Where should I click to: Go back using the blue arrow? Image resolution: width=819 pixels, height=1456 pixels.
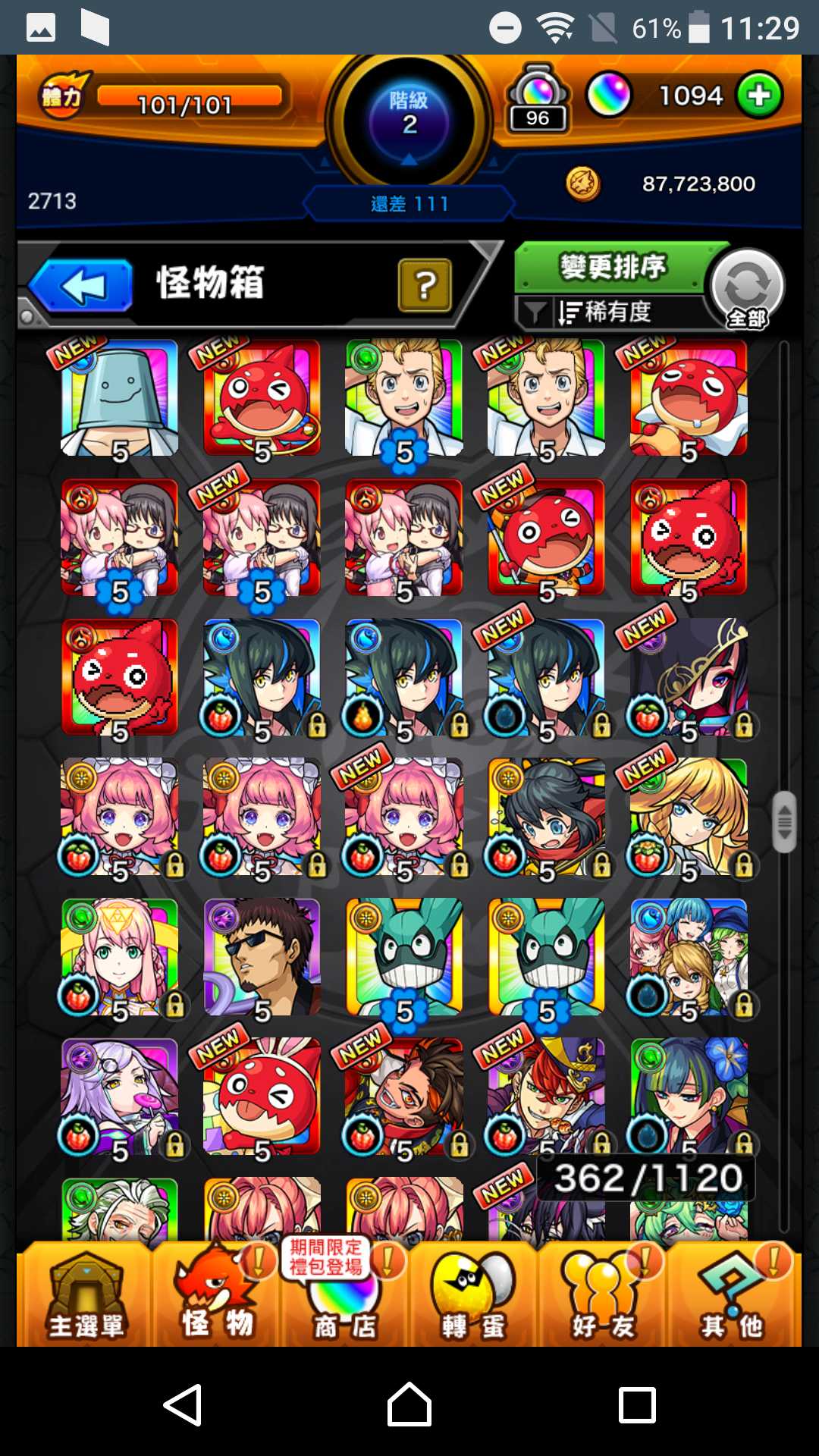click(82, 286)
